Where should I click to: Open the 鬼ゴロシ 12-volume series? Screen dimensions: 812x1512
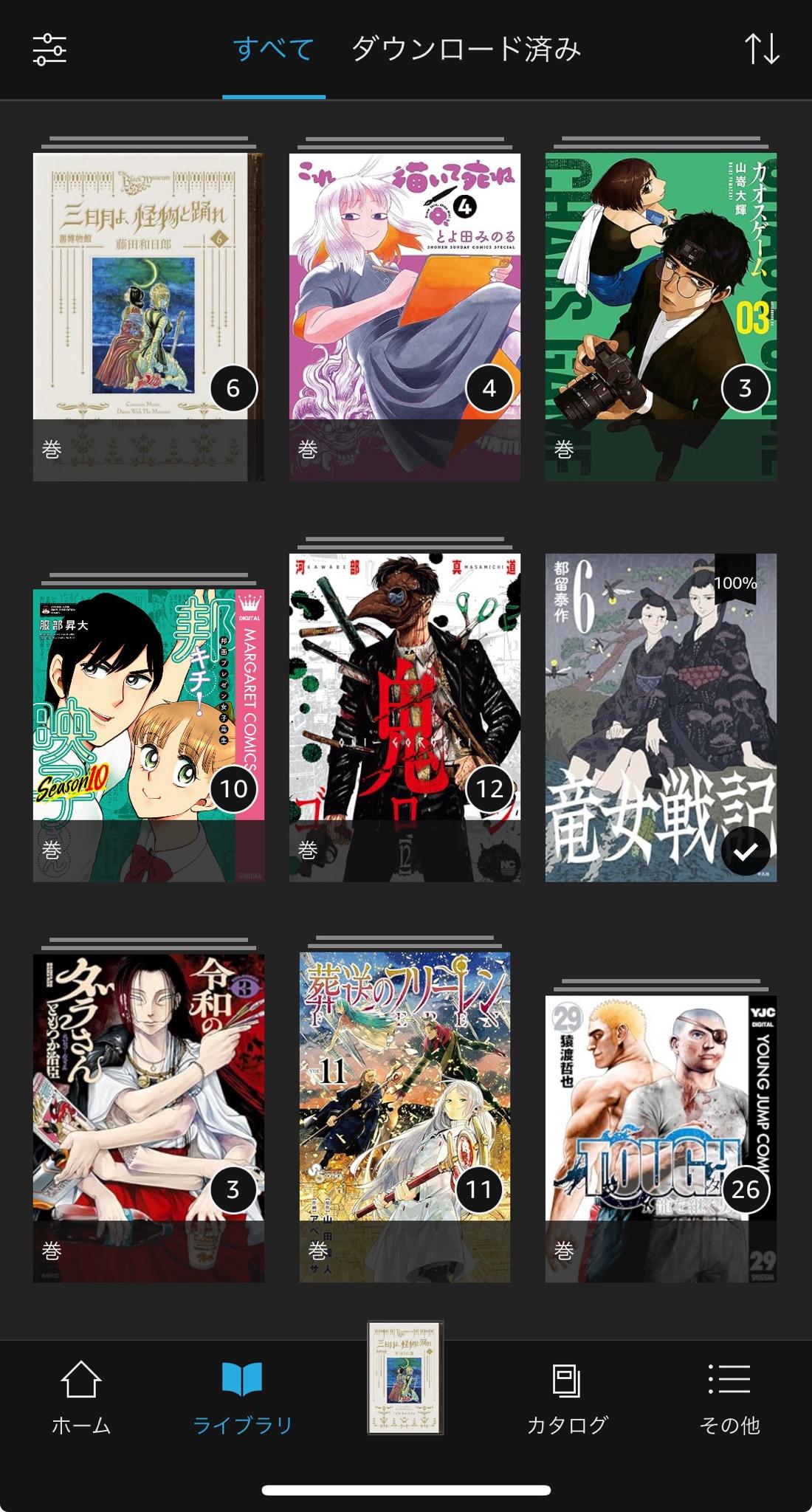[405, 718]
